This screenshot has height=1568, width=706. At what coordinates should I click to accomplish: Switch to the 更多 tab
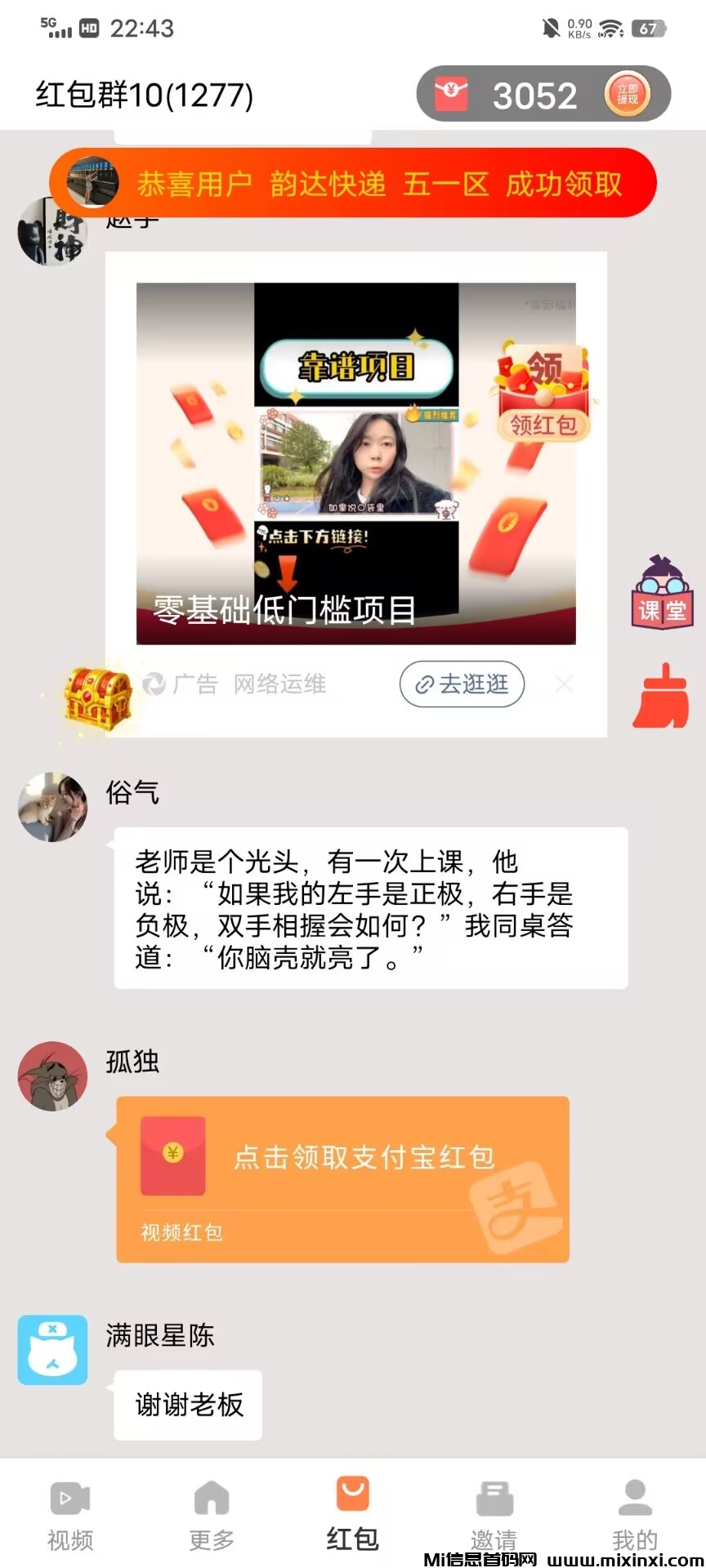click(212, 1516)
